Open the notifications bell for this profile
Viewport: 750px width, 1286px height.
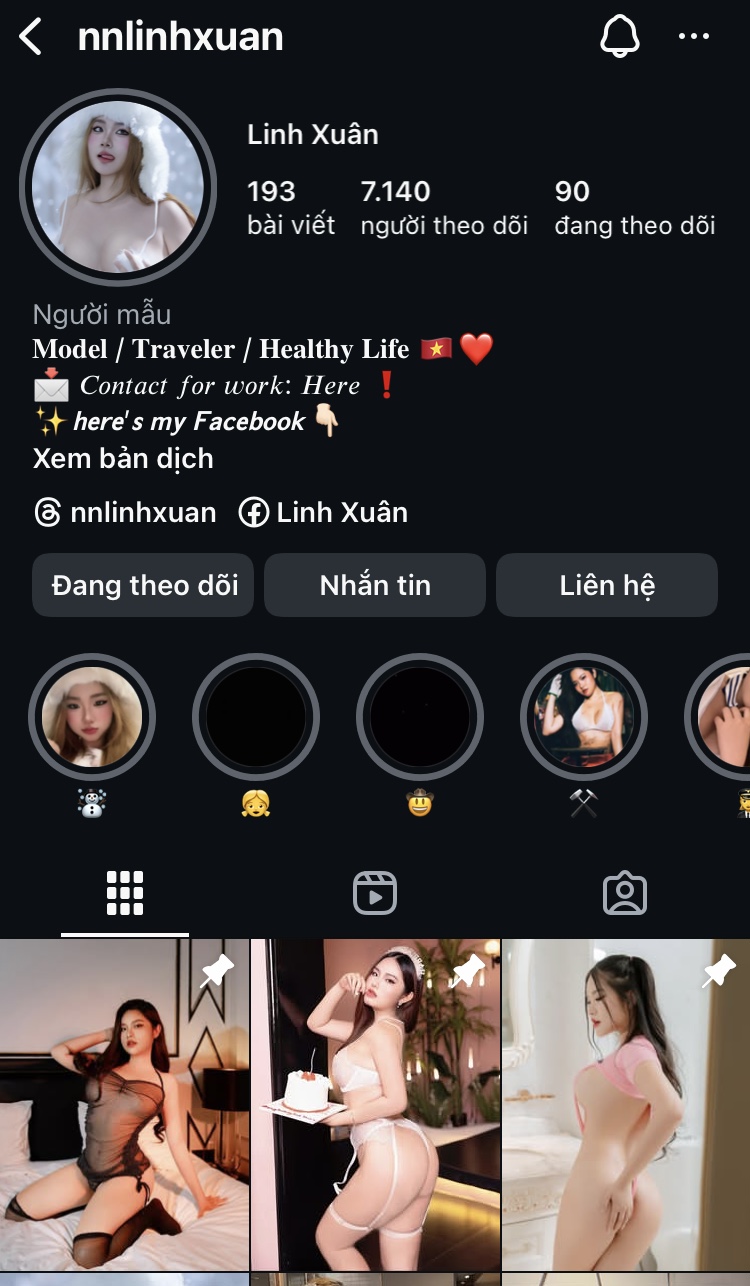click(x=619, y=37)
